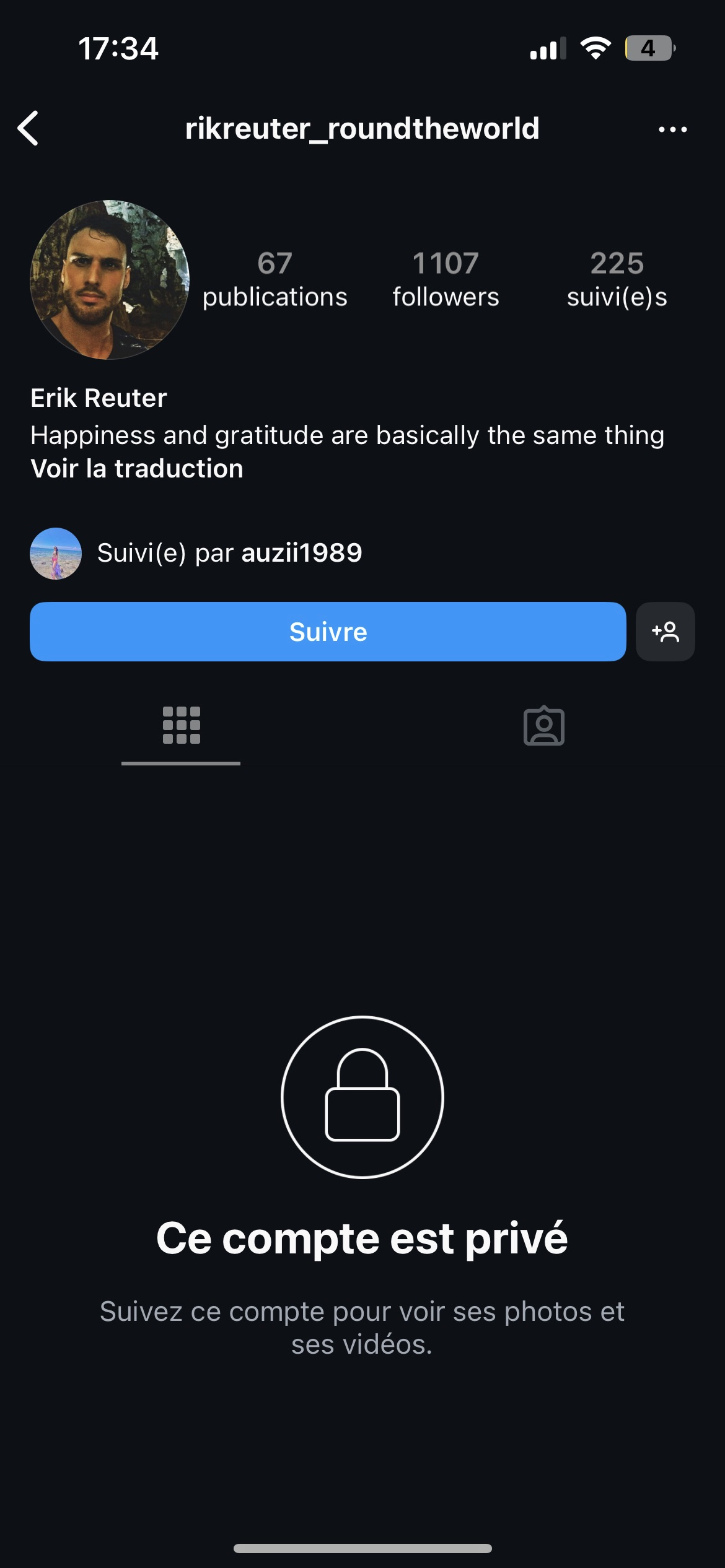725x1568 pixels.
Task: Open suggested accounts via add-person icon
Action: [x=665, y=632]
